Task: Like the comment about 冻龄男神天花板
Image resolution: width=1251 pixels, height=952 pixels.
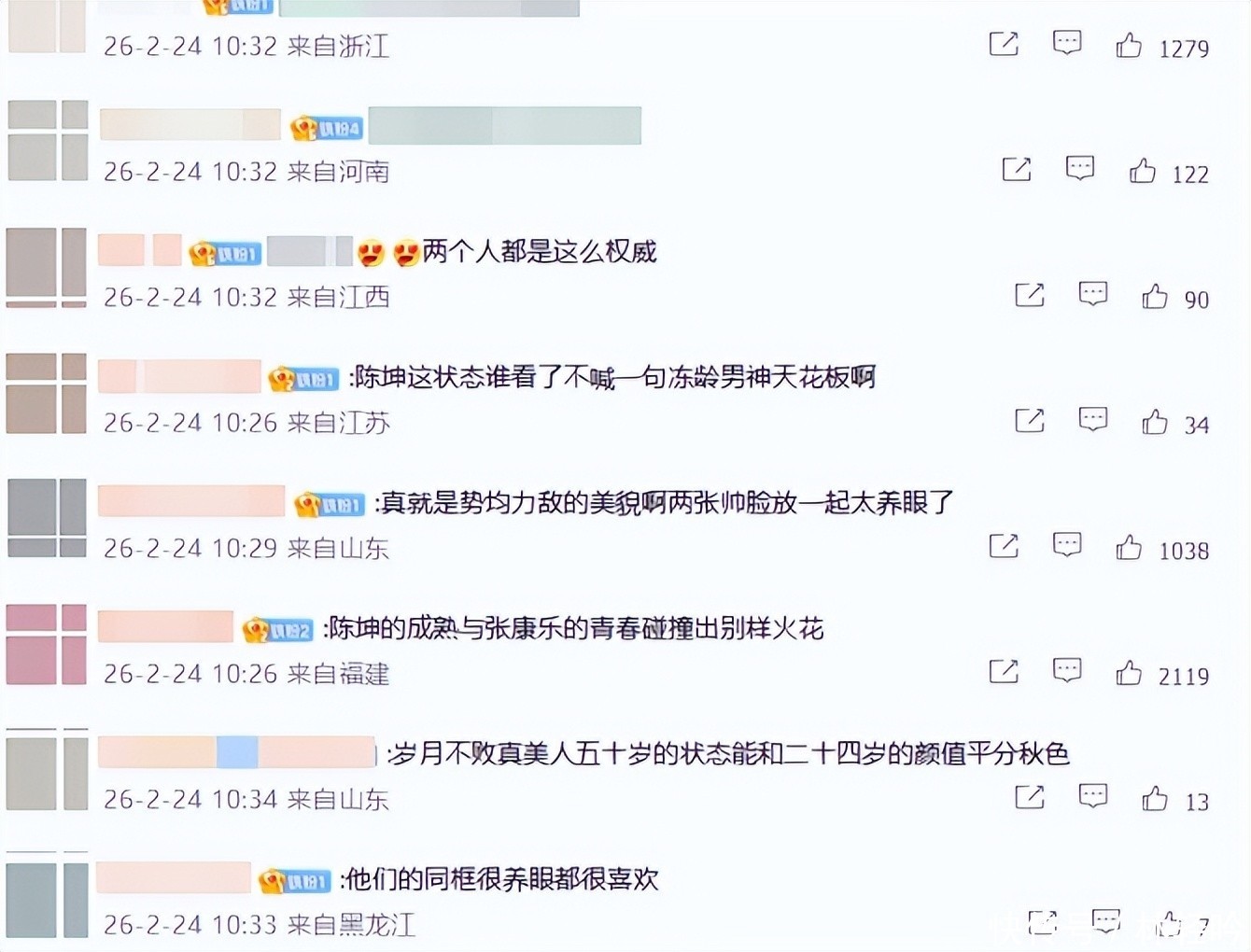Action: coord(1155,422)
